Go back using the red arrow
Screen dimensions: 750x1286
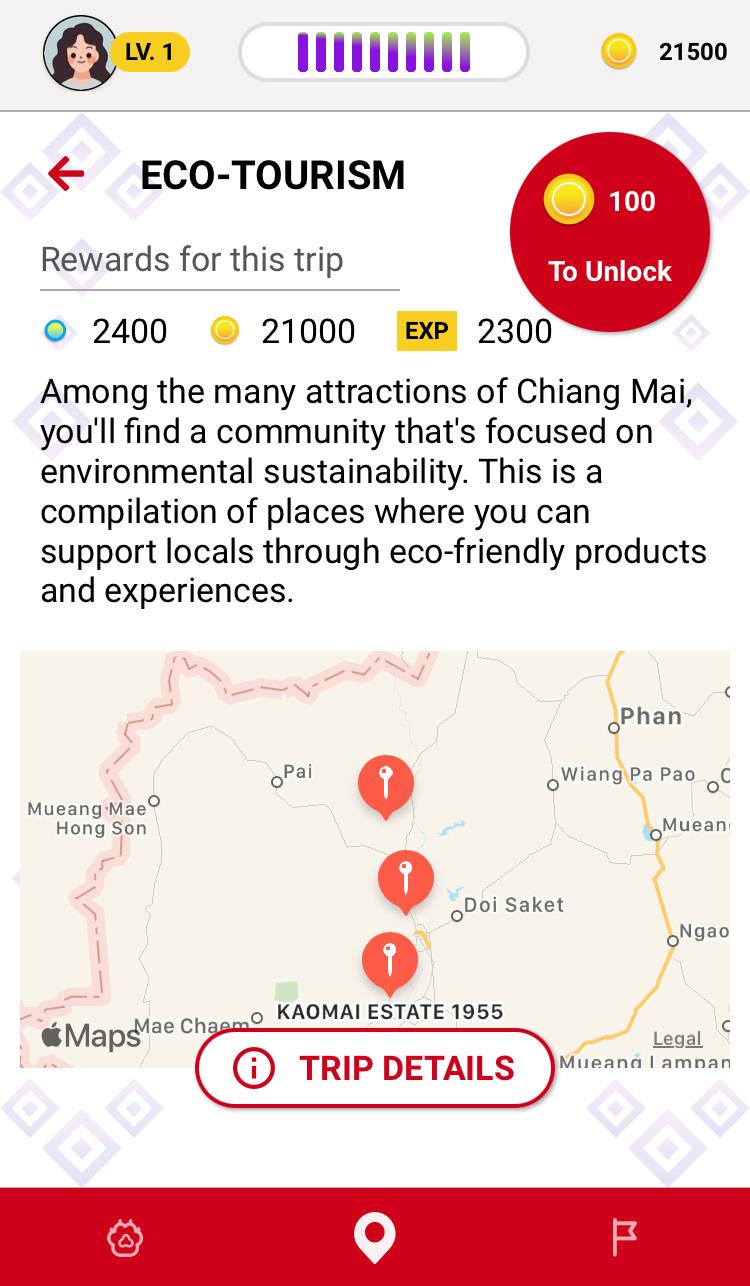pyautogui.click(x=66, y=174)
